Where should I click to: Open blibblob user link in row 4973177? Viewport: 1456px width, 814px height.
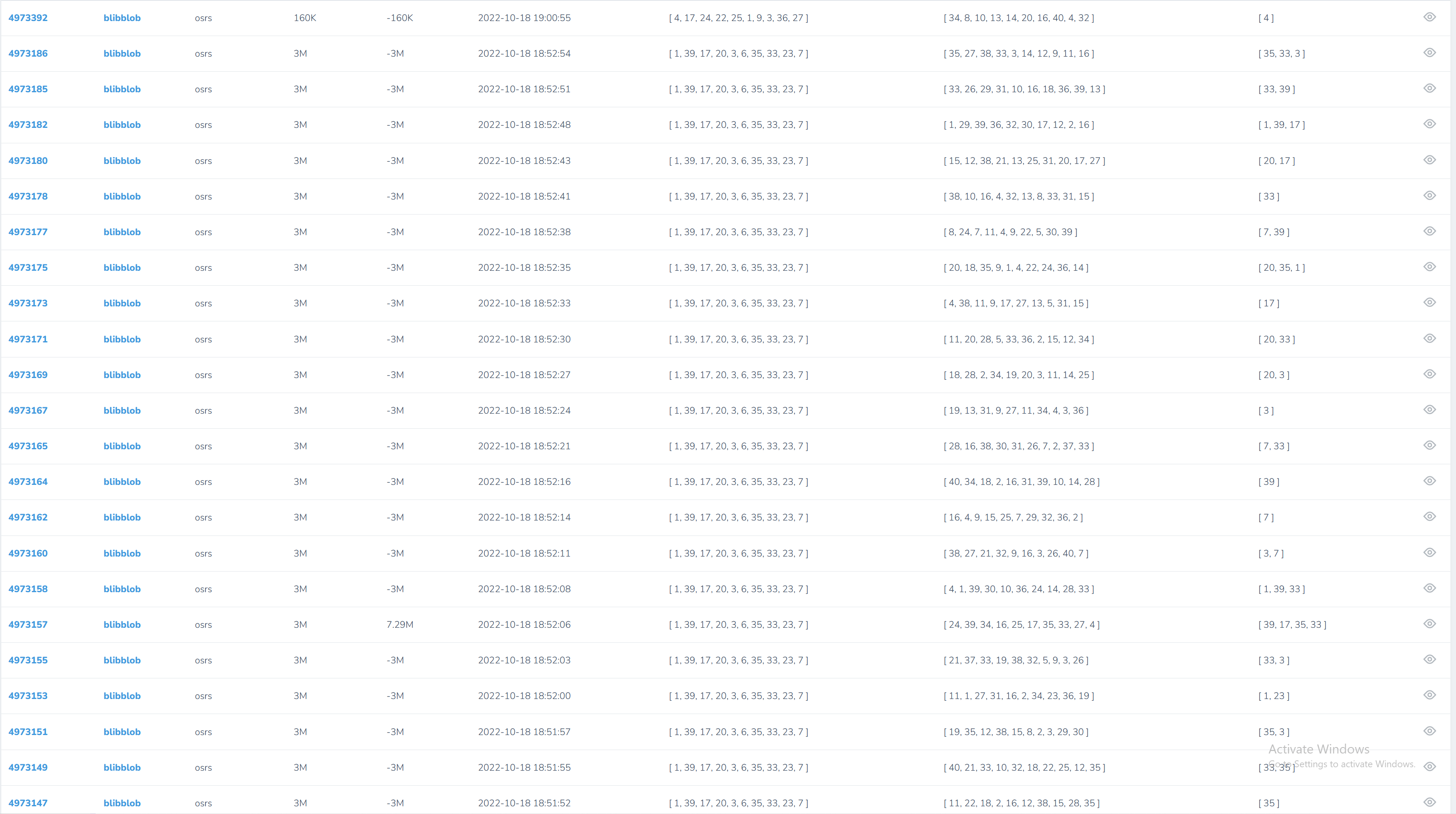click(x=121, y=232)
